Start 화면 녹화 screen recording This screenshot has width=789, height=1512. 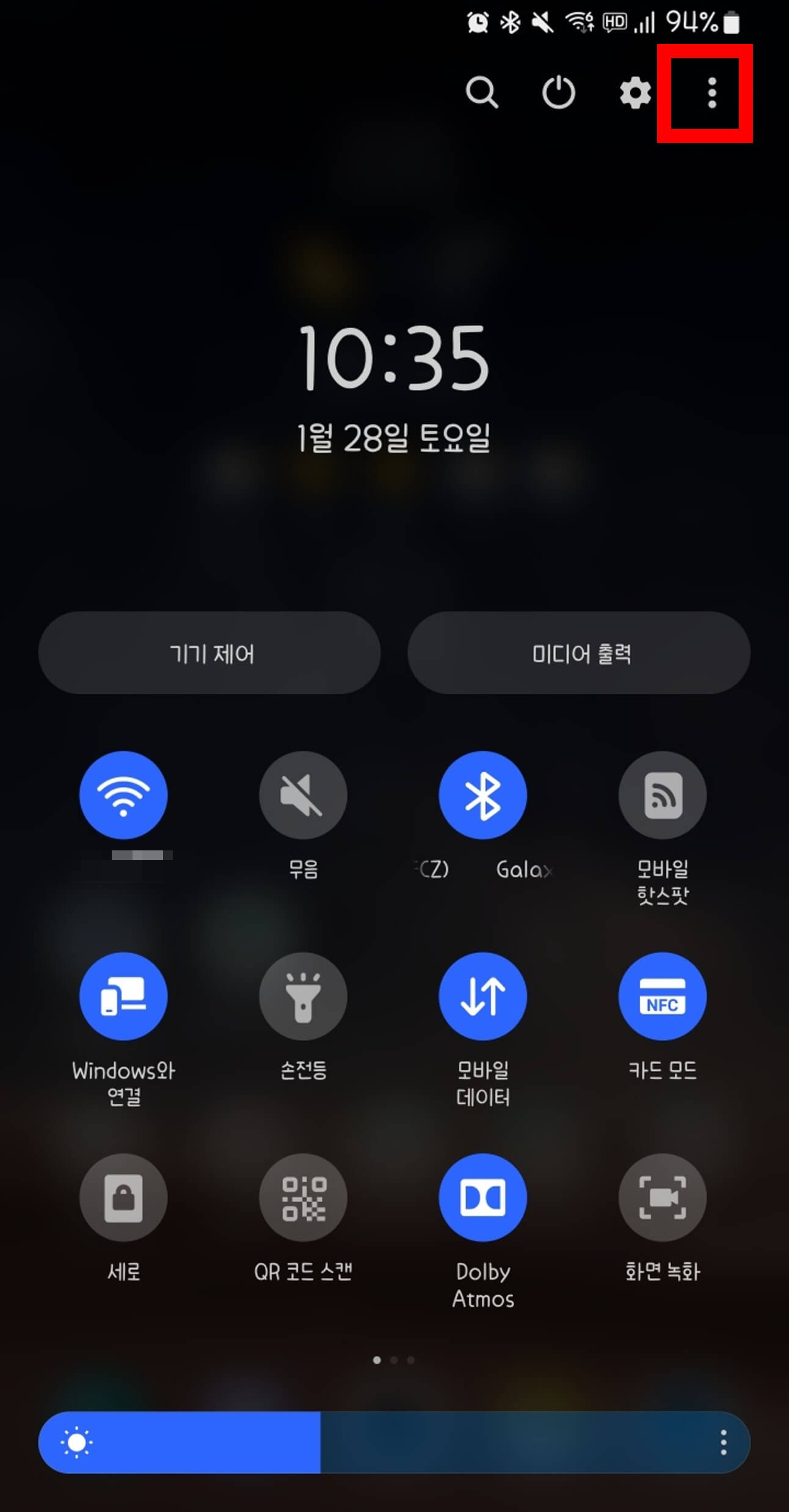(x=662, y=1197)
